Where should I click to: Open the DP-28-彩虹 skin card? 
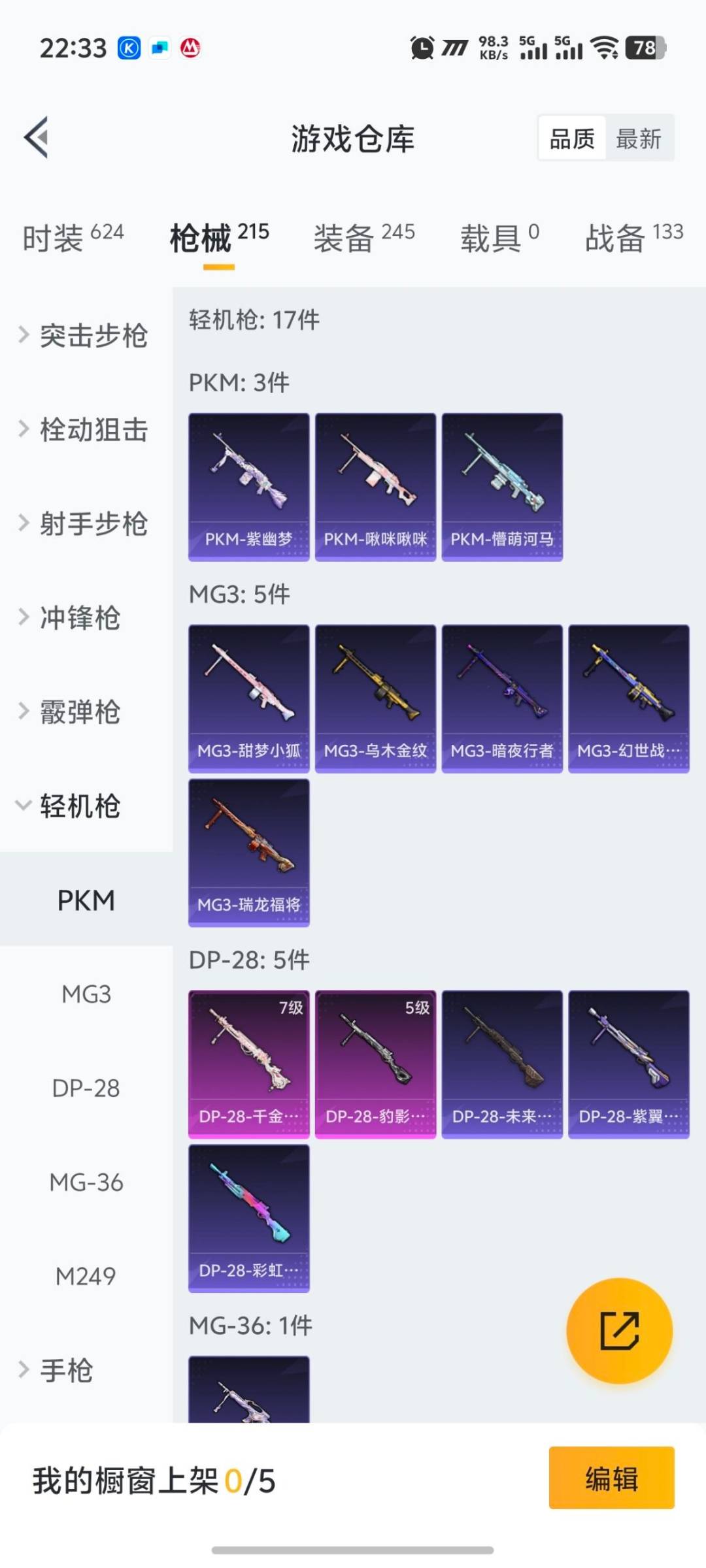[x=249, y=1218]
